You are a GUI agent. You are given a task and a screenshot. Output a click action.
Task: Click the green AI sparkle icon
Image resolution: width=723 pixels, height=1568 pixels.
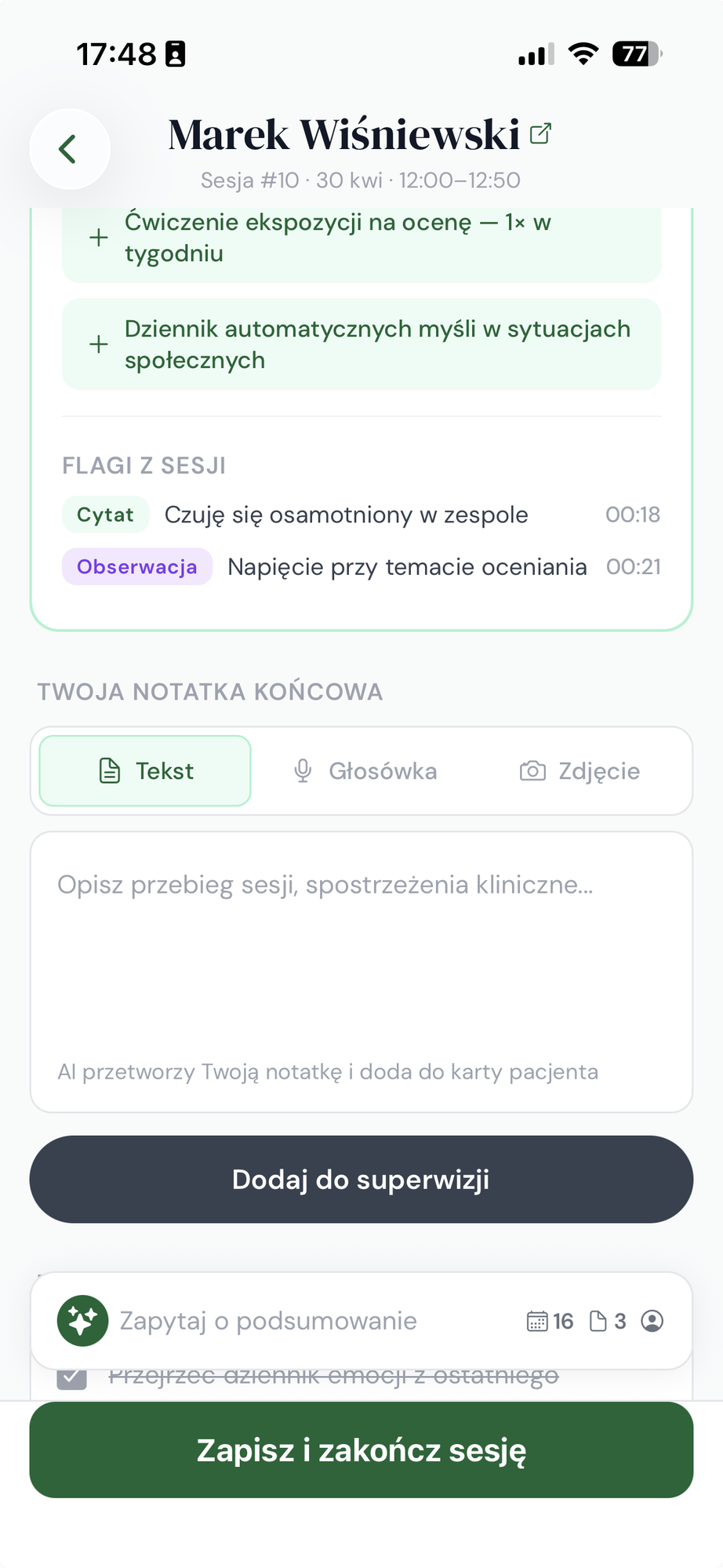tap(82, 1320)
